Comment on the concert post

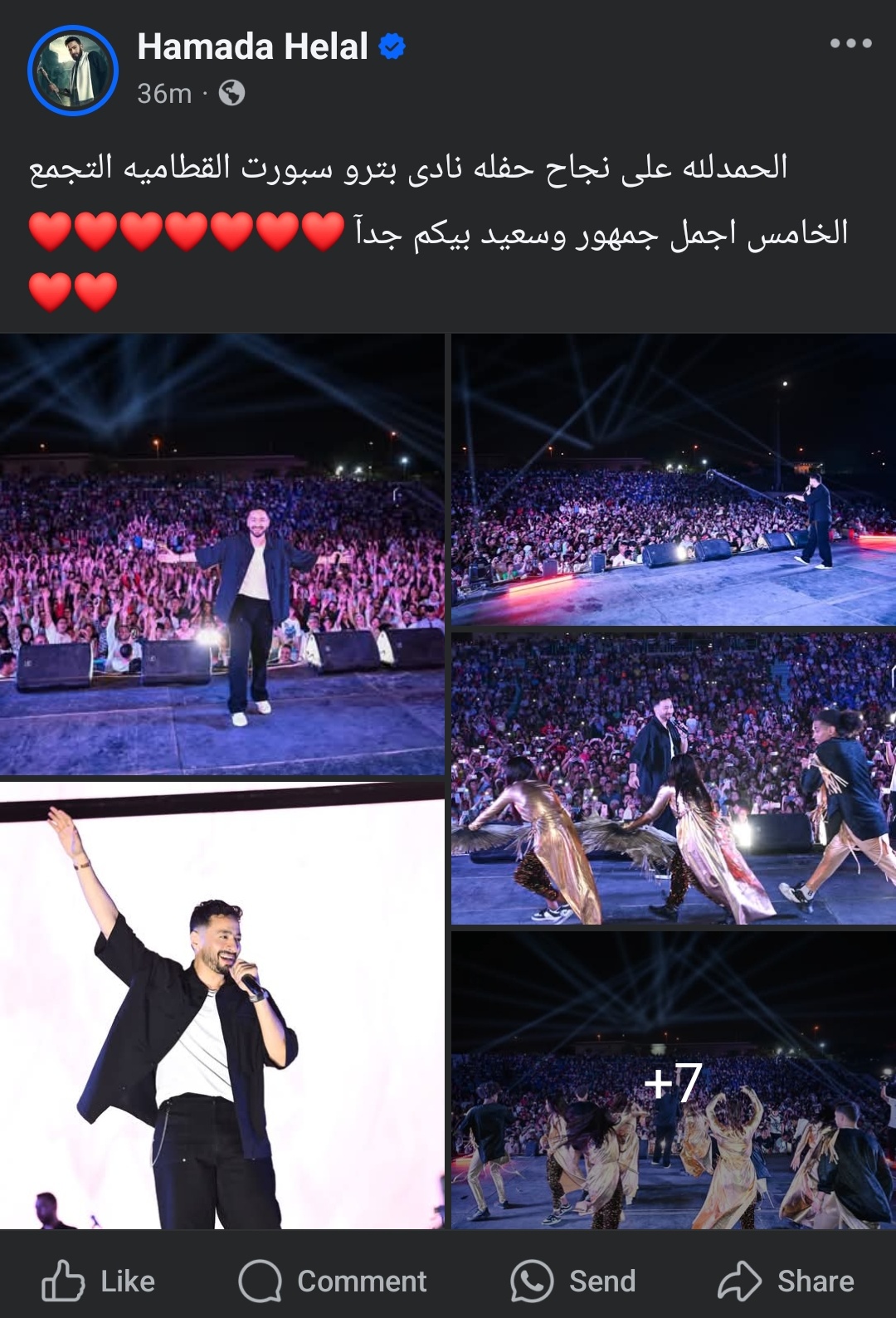(x=333, y=1281)
